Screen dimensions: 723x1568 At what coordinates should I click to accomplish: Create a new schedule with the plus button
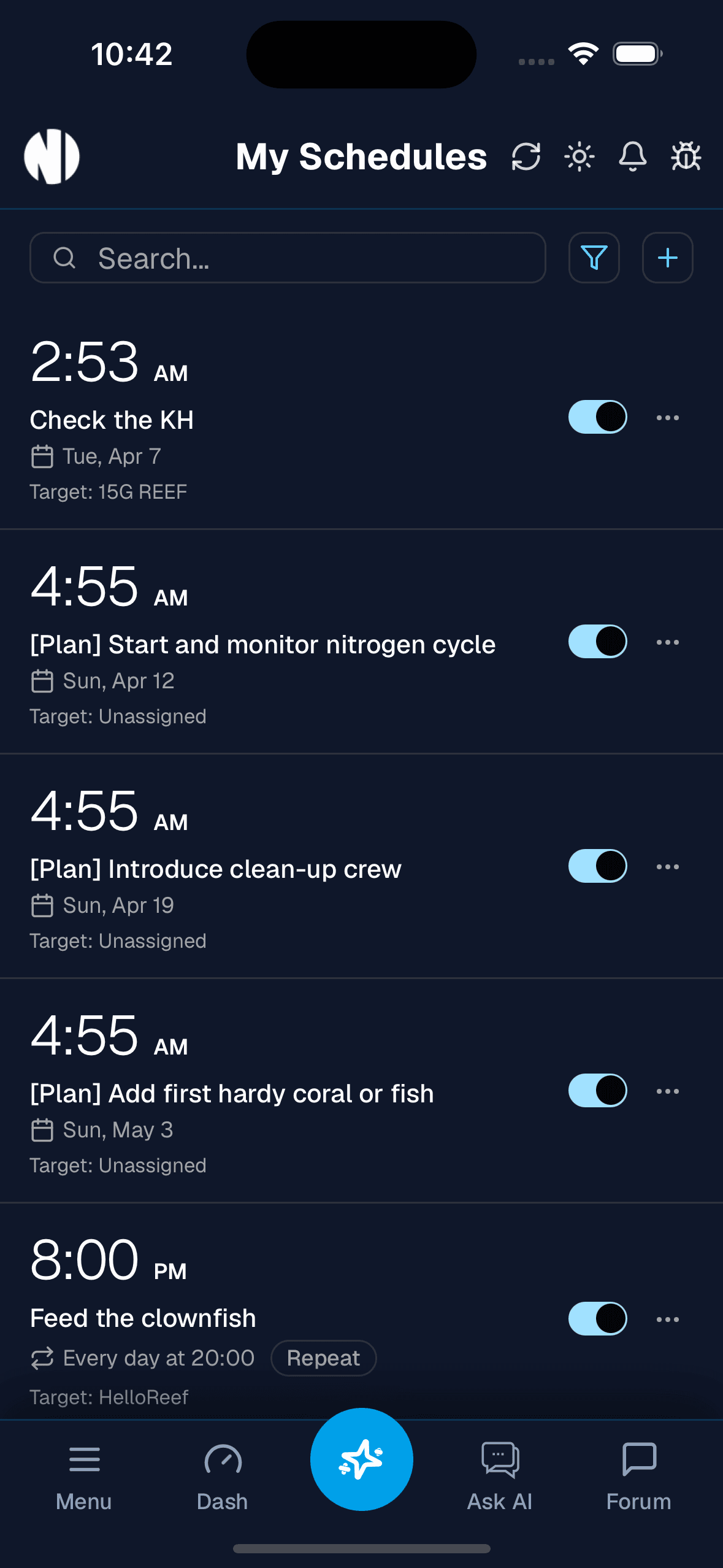point(667,258)
